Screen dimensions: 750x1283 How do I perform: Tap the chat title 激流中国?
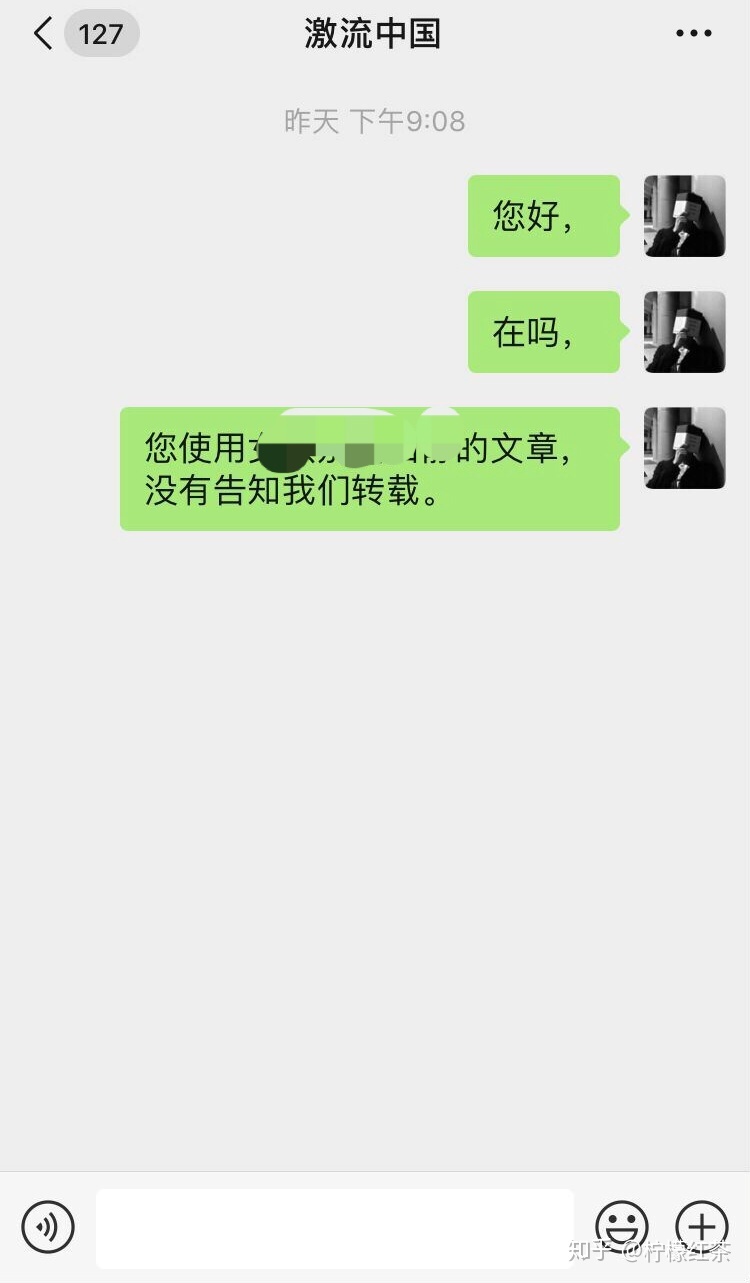371,33
